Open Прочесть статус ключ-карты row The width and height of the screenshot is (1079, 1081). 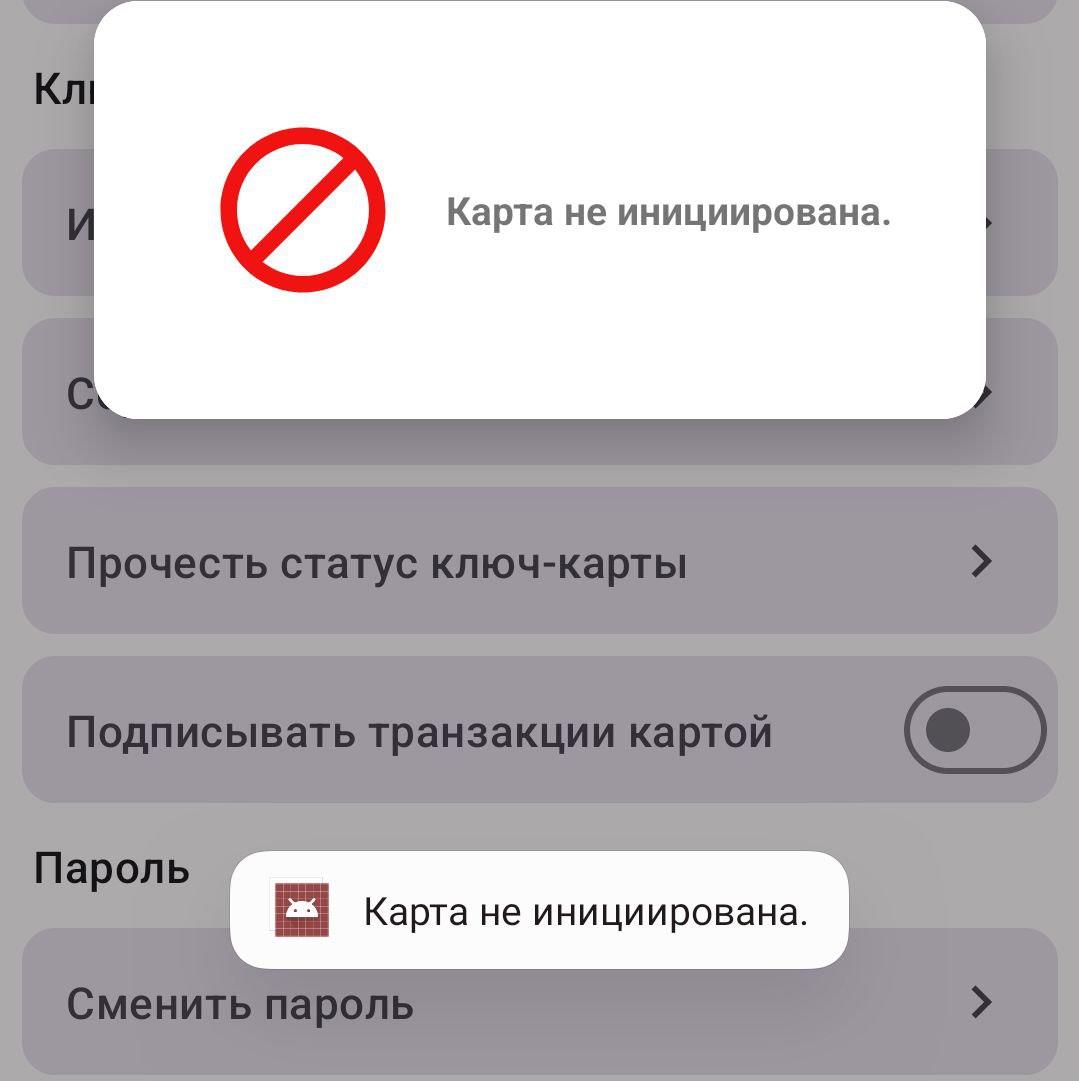(538, 562)
